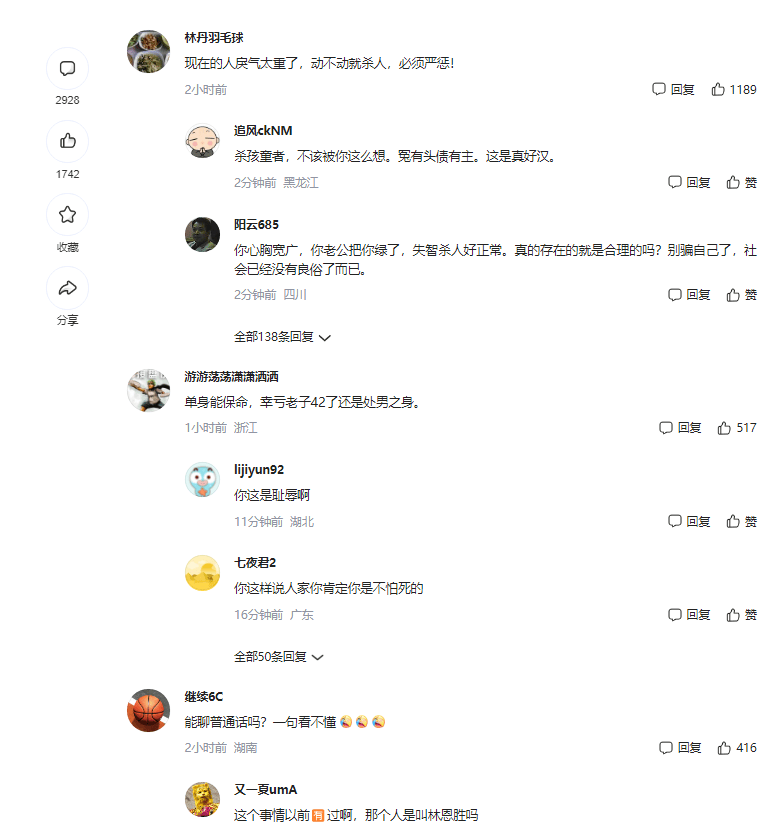The image size is (780, 831).
Task: Save article with the 收藏 star
Action: coord(68,214)
